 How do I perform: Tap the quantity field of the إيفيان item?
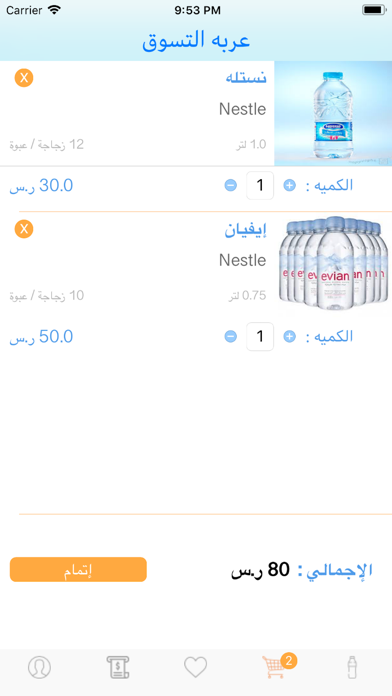[260, 336]
